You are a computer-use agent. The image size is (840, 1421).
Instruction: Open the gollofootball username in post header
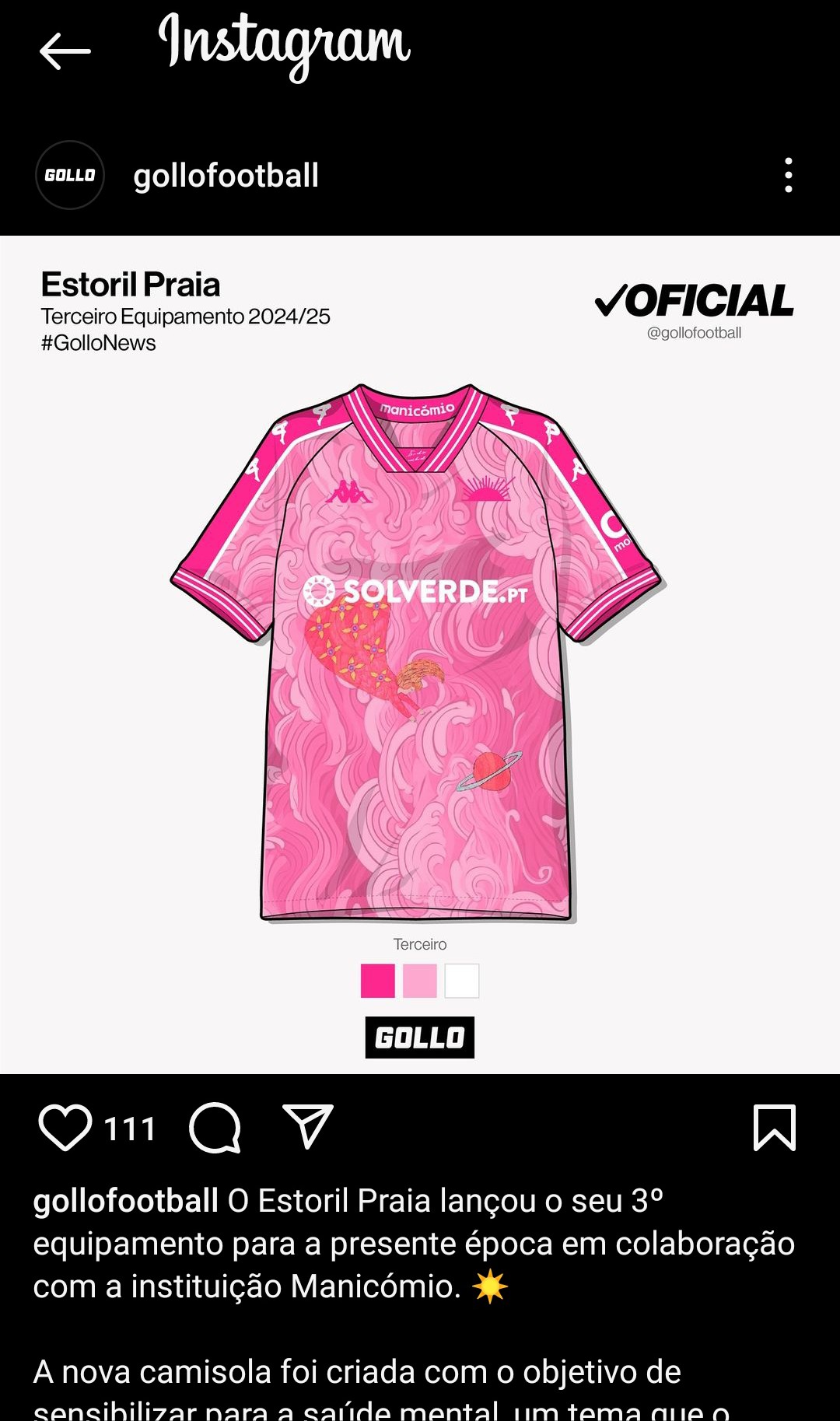226,176
